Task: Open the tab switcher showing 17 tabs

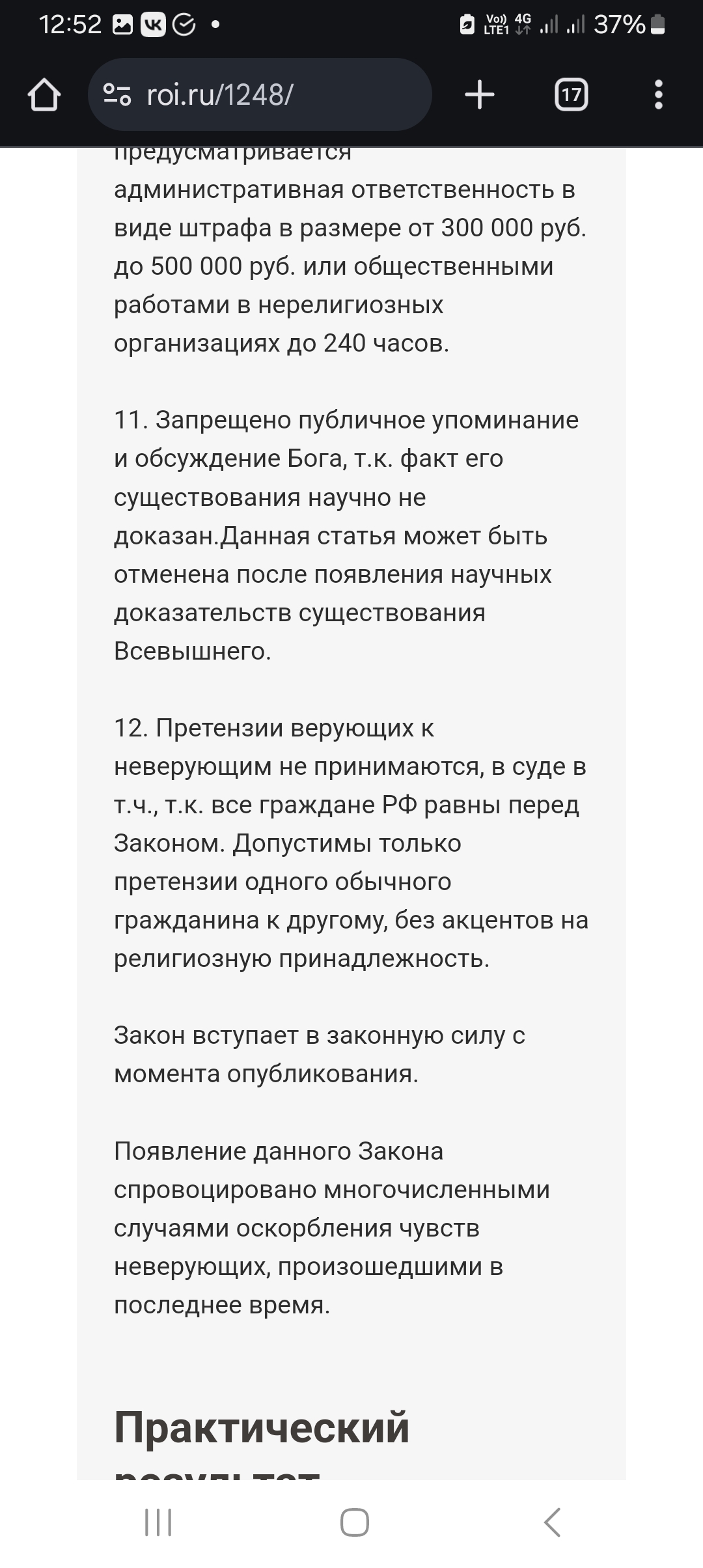Action: [571, 95]
